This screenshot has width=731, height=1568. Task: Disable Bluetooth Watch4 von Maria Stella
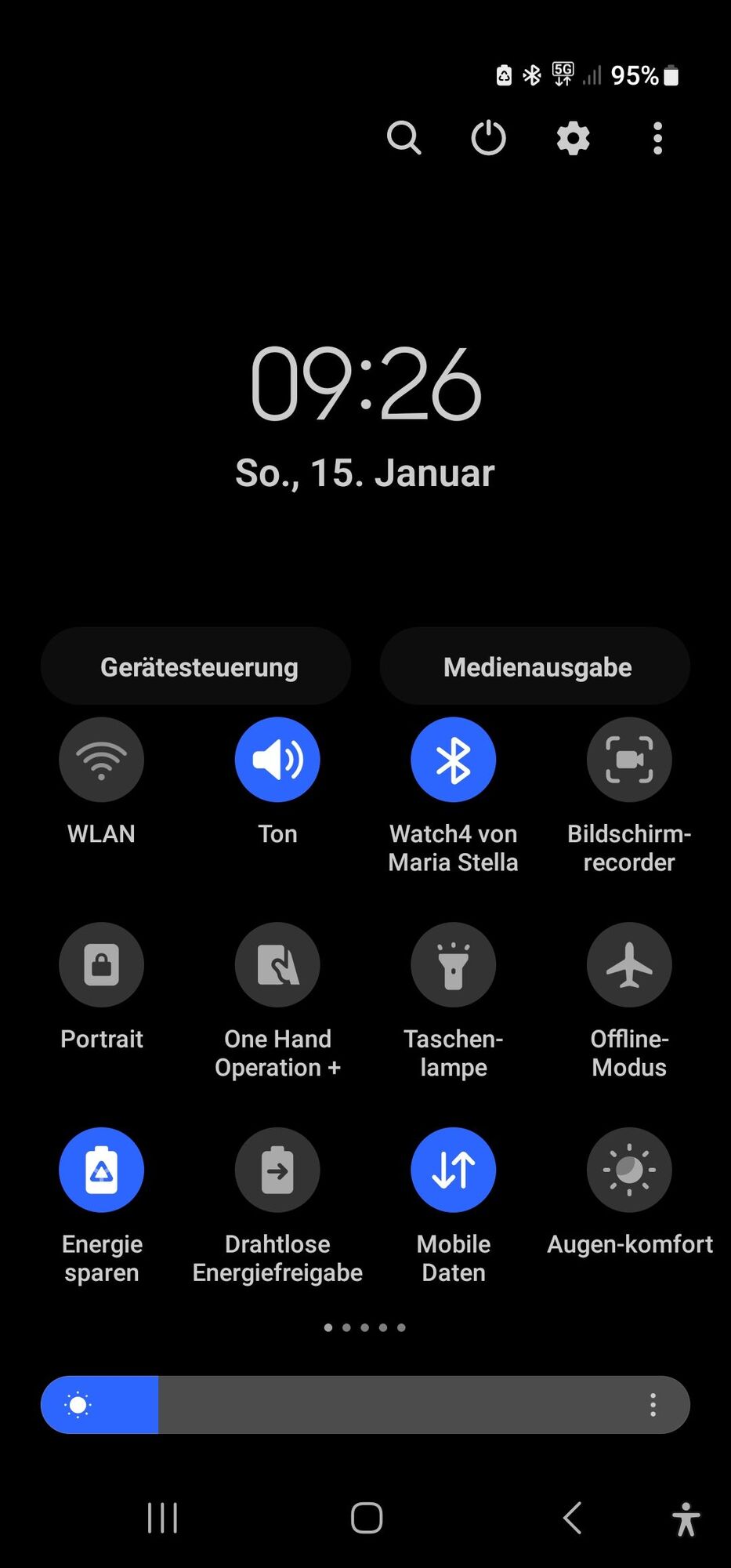pyautogui.click(x=453, y=760)
